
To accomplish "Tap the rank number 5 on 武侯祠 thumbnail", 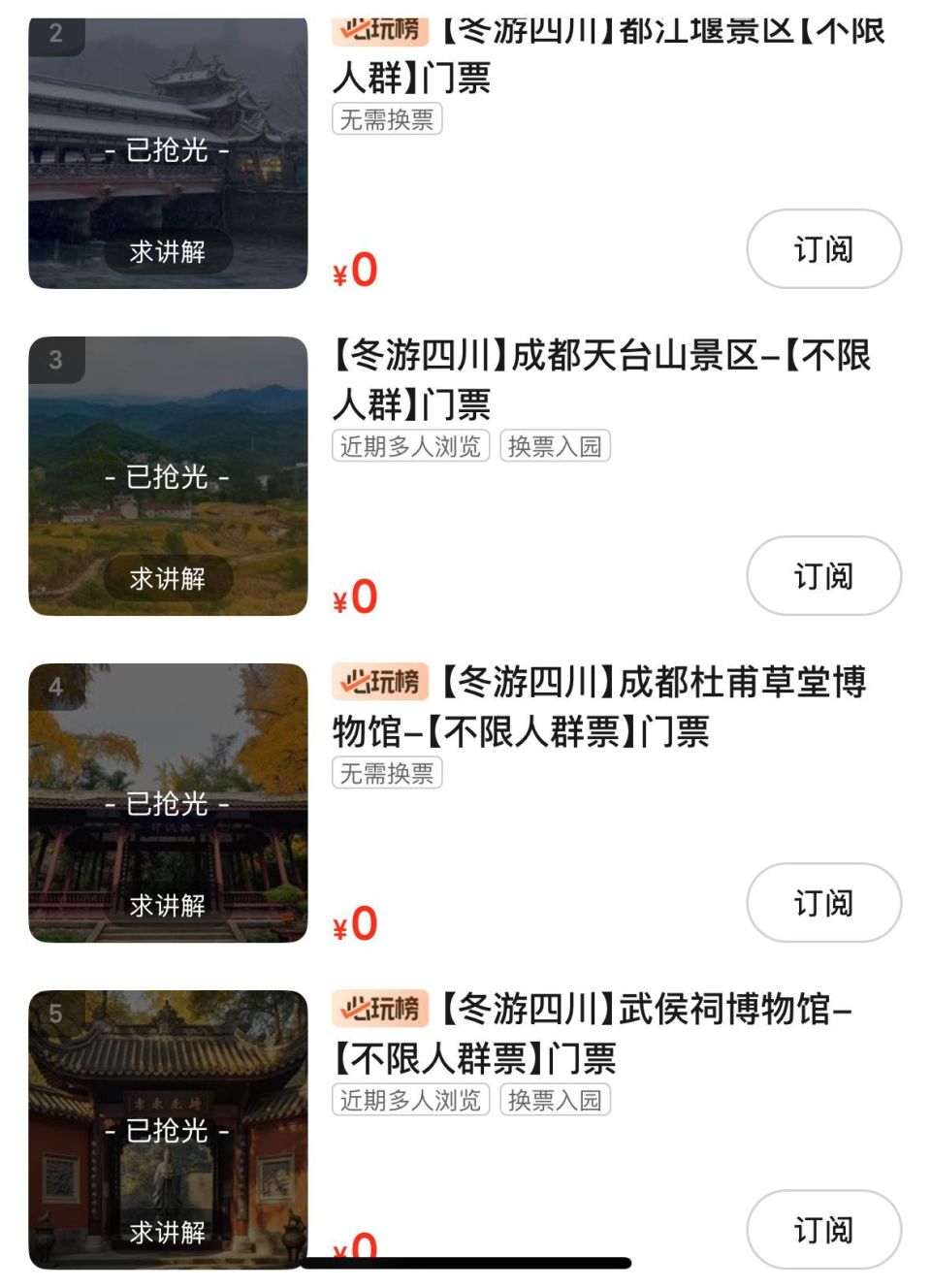I will pos(55,1014).
